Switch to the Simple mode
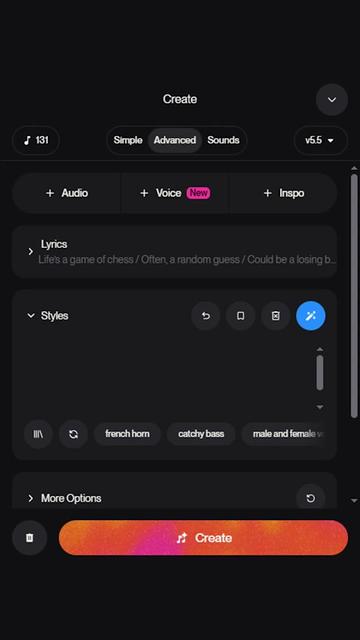The width and height of the screenshot is (360, 640). [128, 140]
